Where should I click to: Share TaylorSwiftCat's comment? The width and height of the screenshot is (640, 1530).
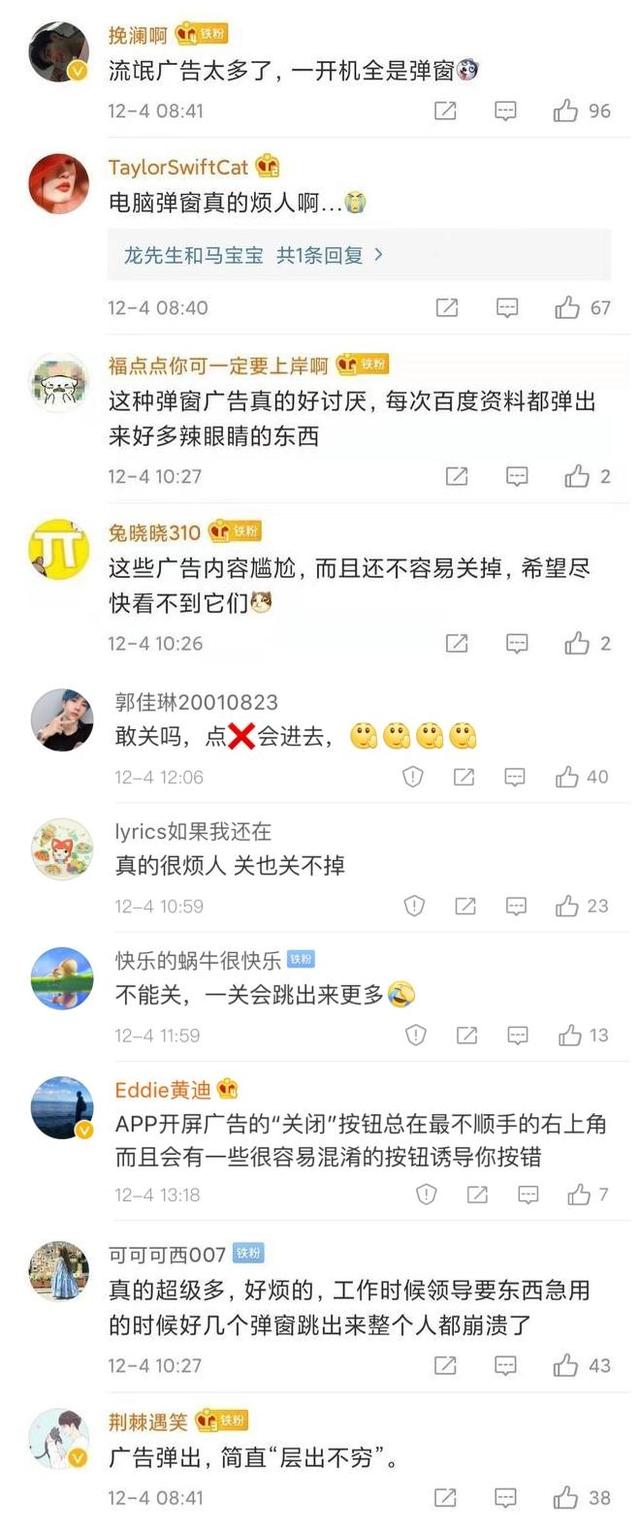click(446, 308)
